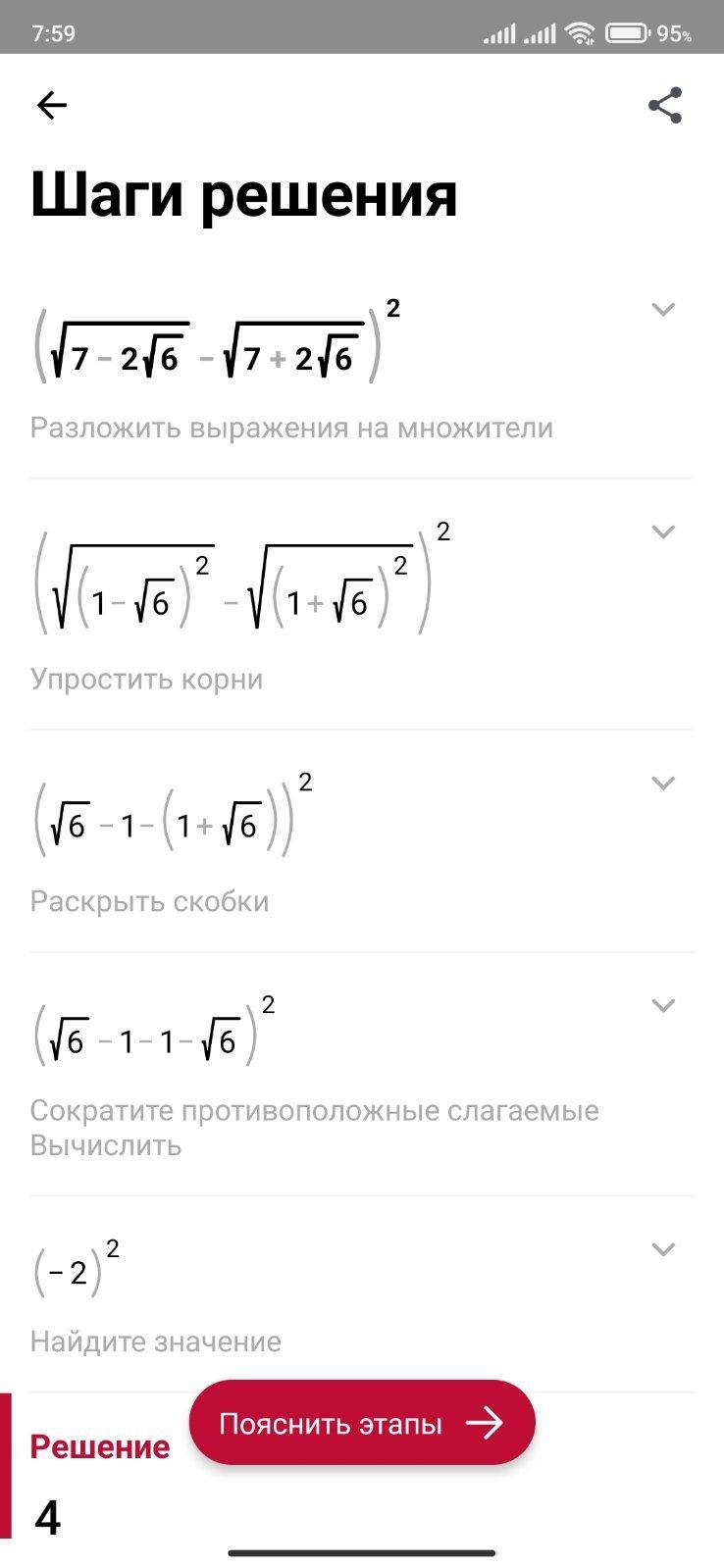The height and width of the screenshot is (1568, 724).
Task: Expand the 'Найдите значение' step
Action: point(663,1249)
